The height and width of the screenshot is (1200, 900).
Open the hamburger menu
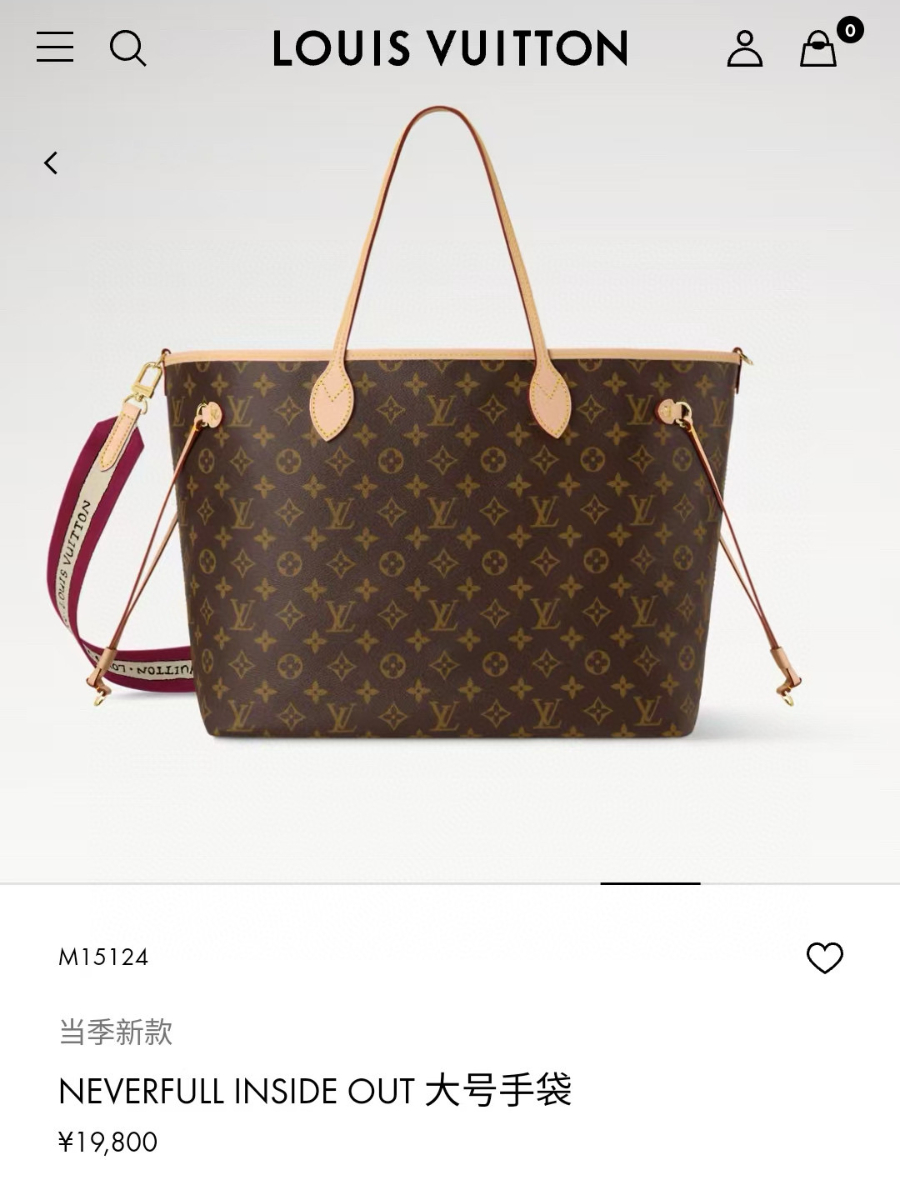[x=55, y=47]
